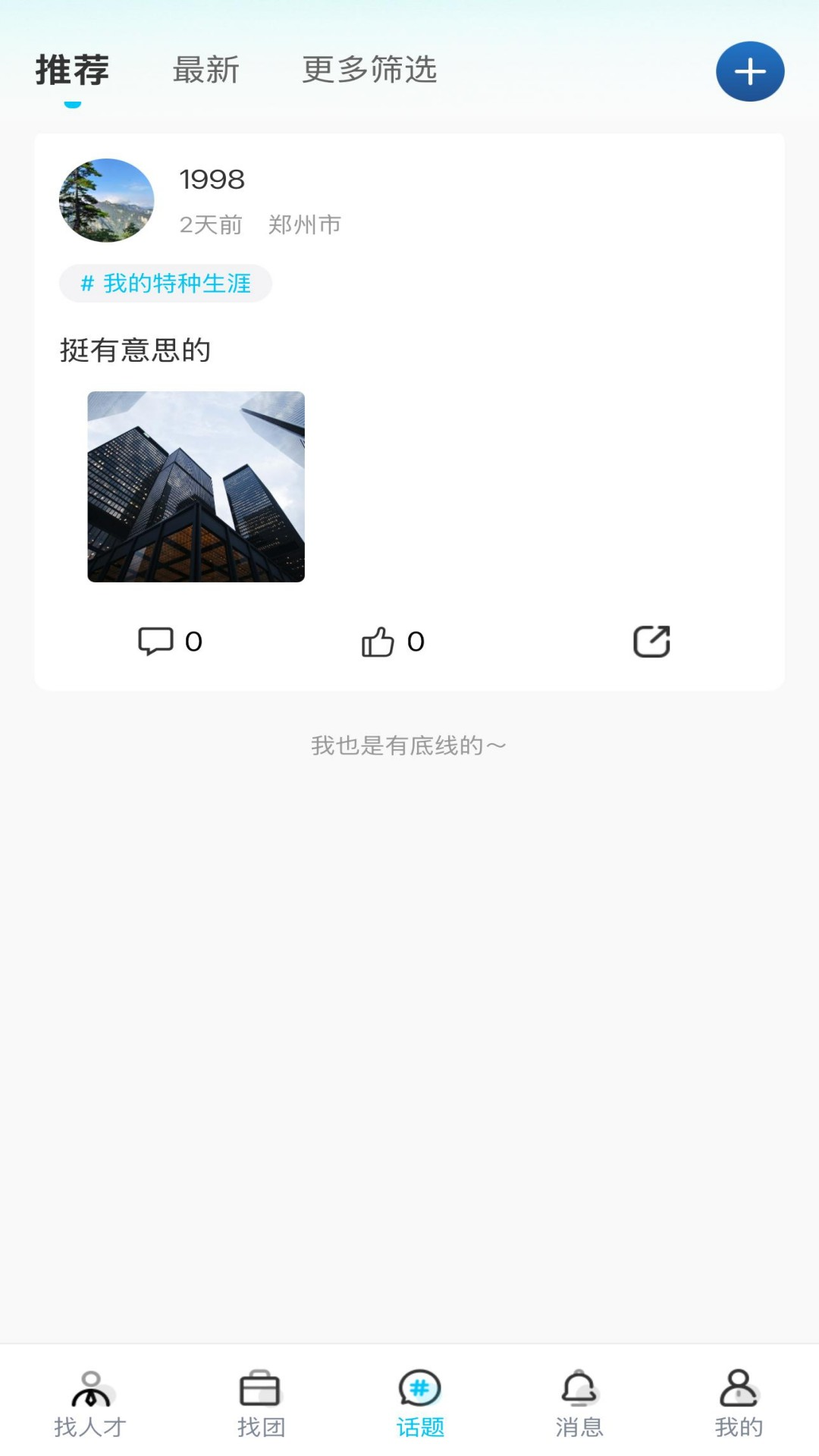
Task: Tap the post text 挺有意思的
Action: coord(135,350)
